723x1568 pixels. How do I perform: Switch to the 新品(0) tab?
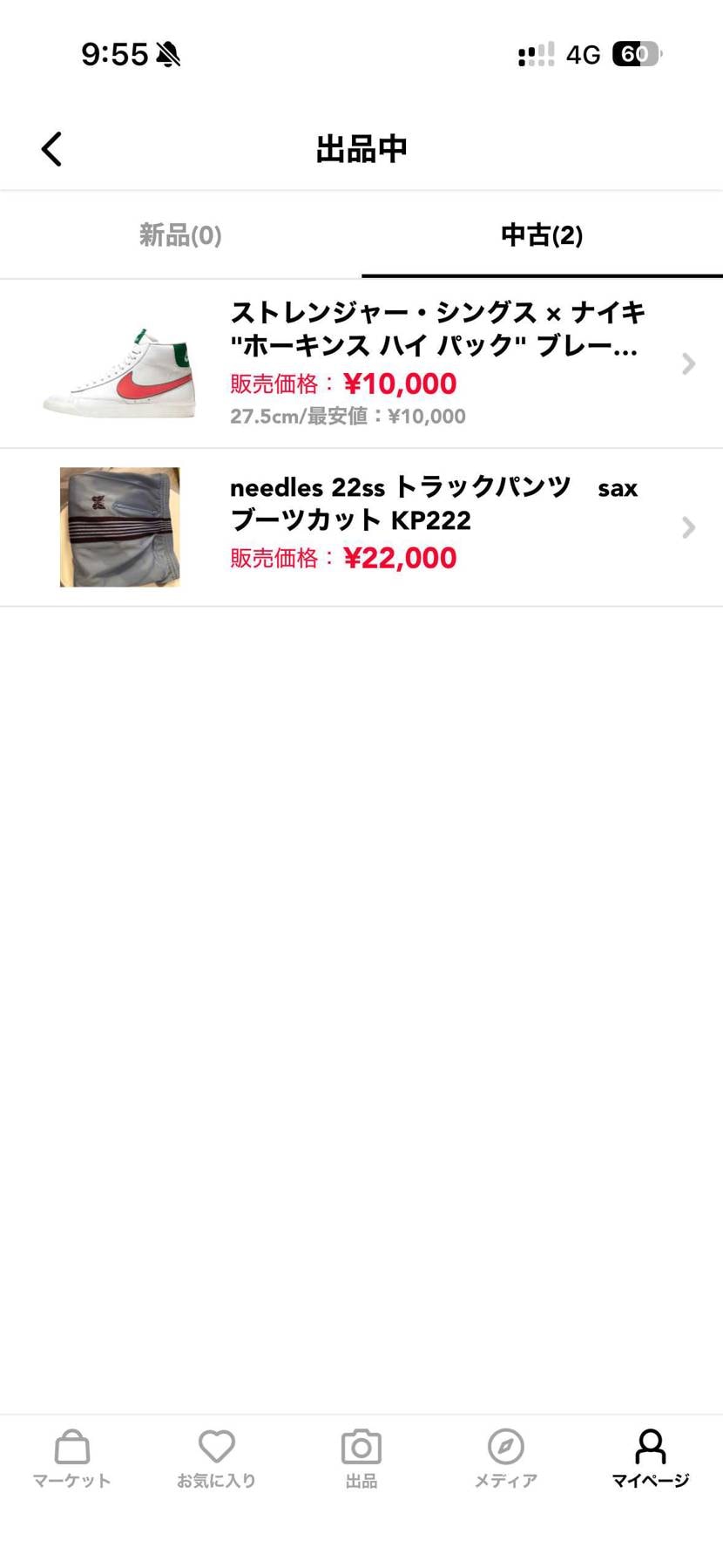point(180,235)
